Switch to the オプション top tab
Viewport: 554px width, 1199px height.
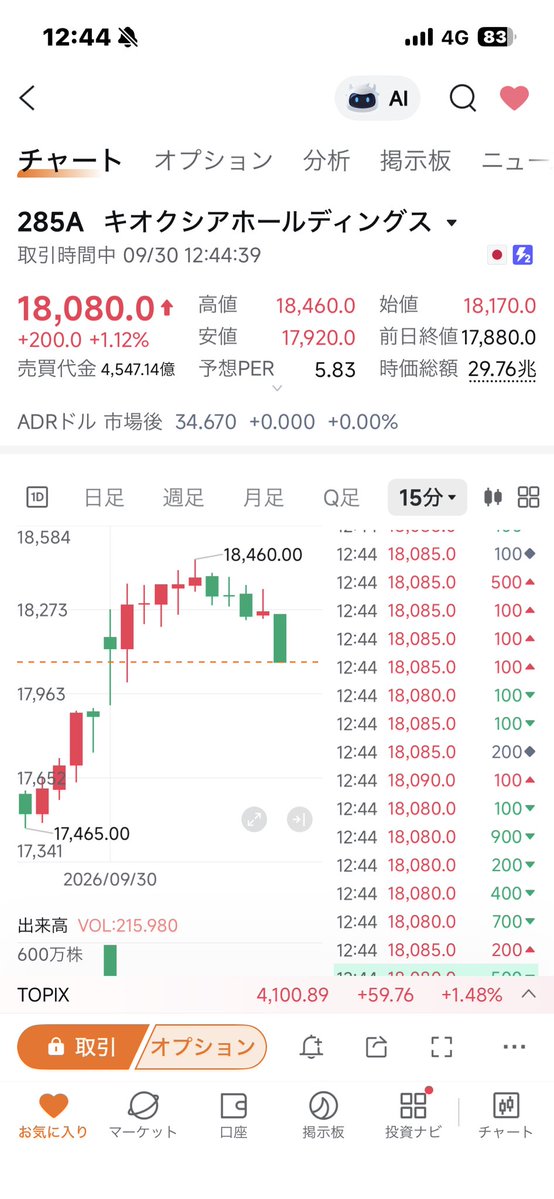coord(213,161)
